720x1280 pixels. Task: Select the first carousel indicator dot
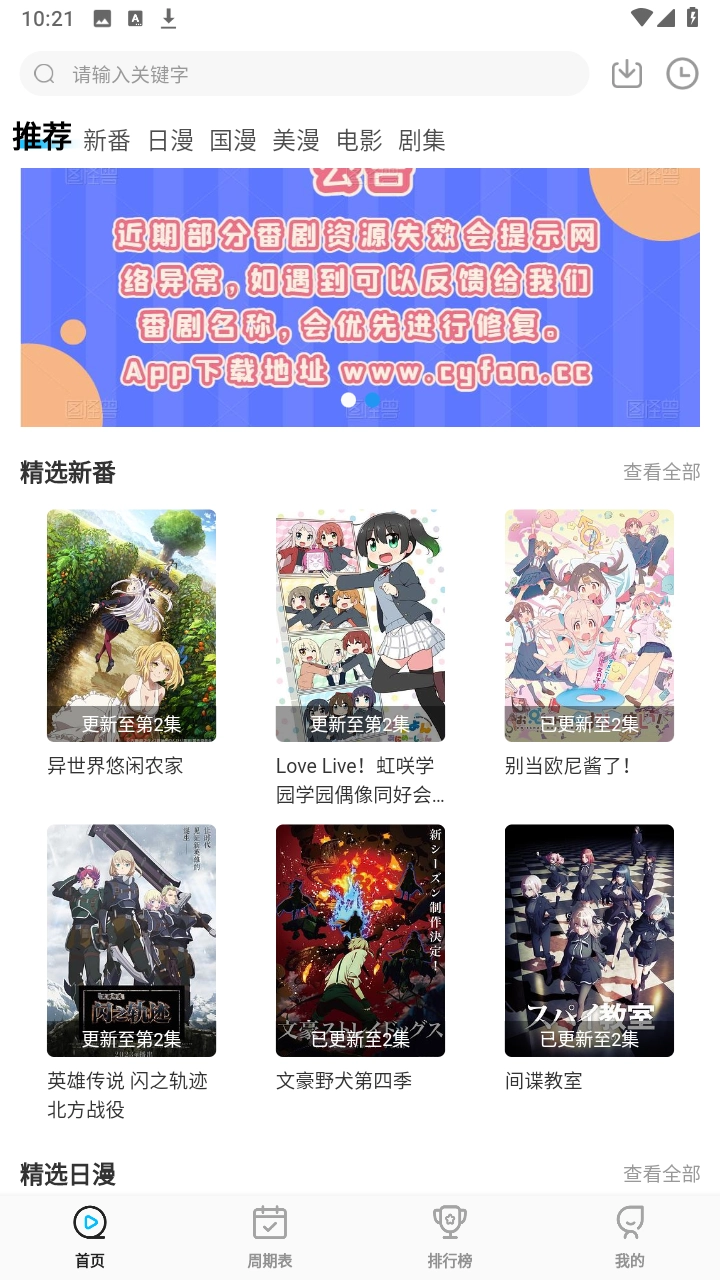point(348,399)
